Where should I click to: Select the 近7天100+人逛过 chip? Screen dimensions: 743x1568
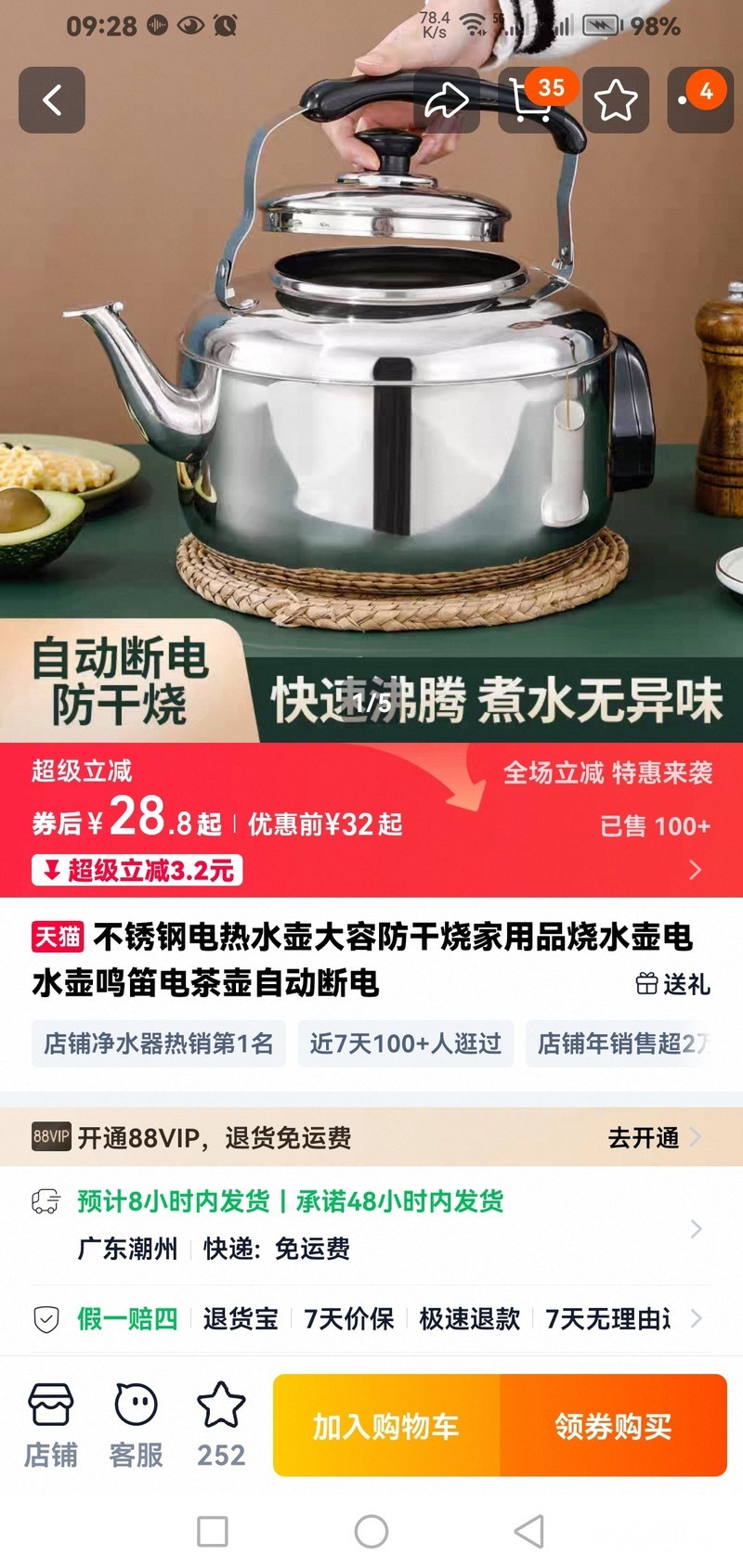point(405,1043)
